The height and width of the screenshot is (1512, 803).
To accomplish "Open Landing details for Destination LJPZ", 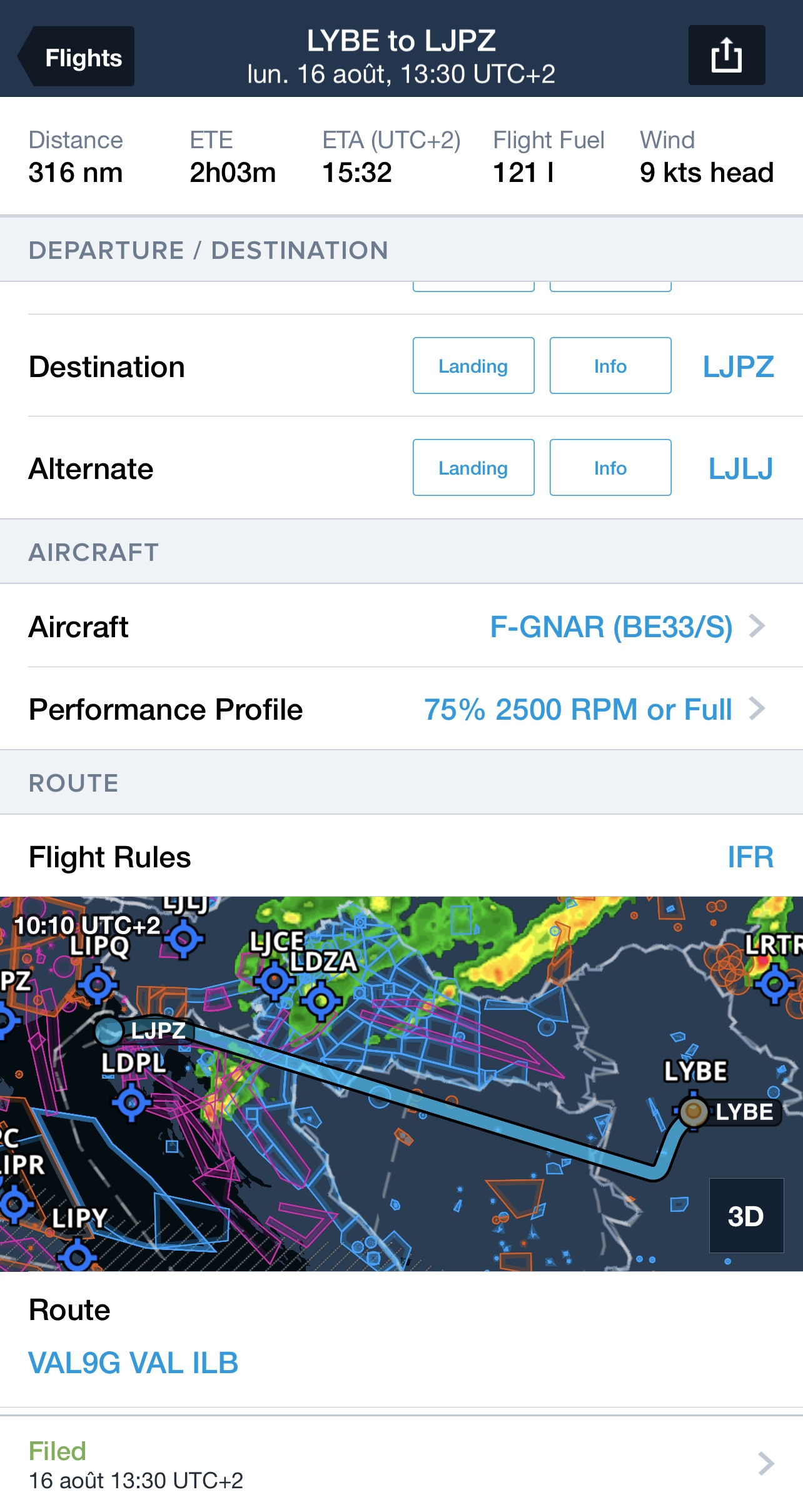I will pyautogui.click(x=473, y=366).
